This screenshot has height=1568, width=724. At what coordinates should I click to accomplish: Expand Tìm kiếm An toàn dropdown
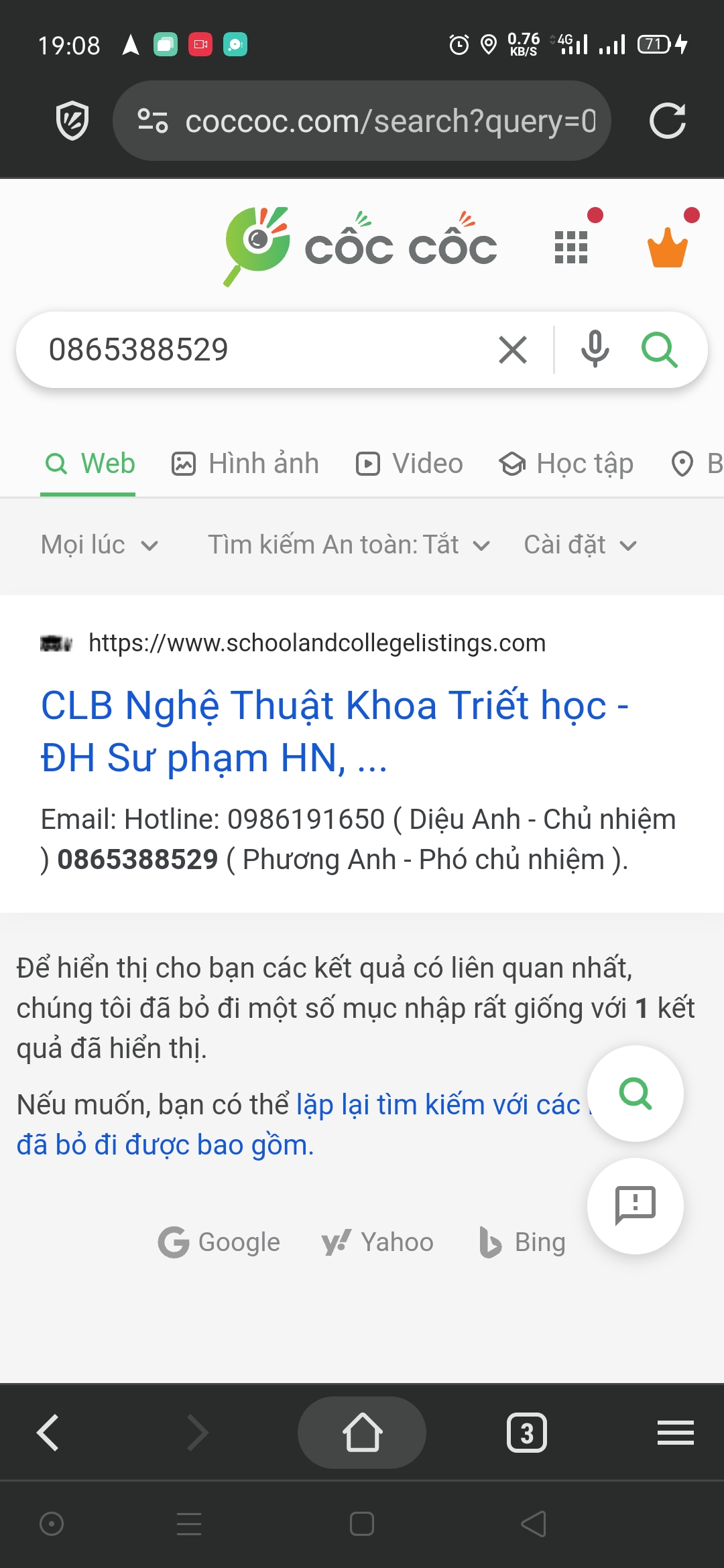click(349, 545)
